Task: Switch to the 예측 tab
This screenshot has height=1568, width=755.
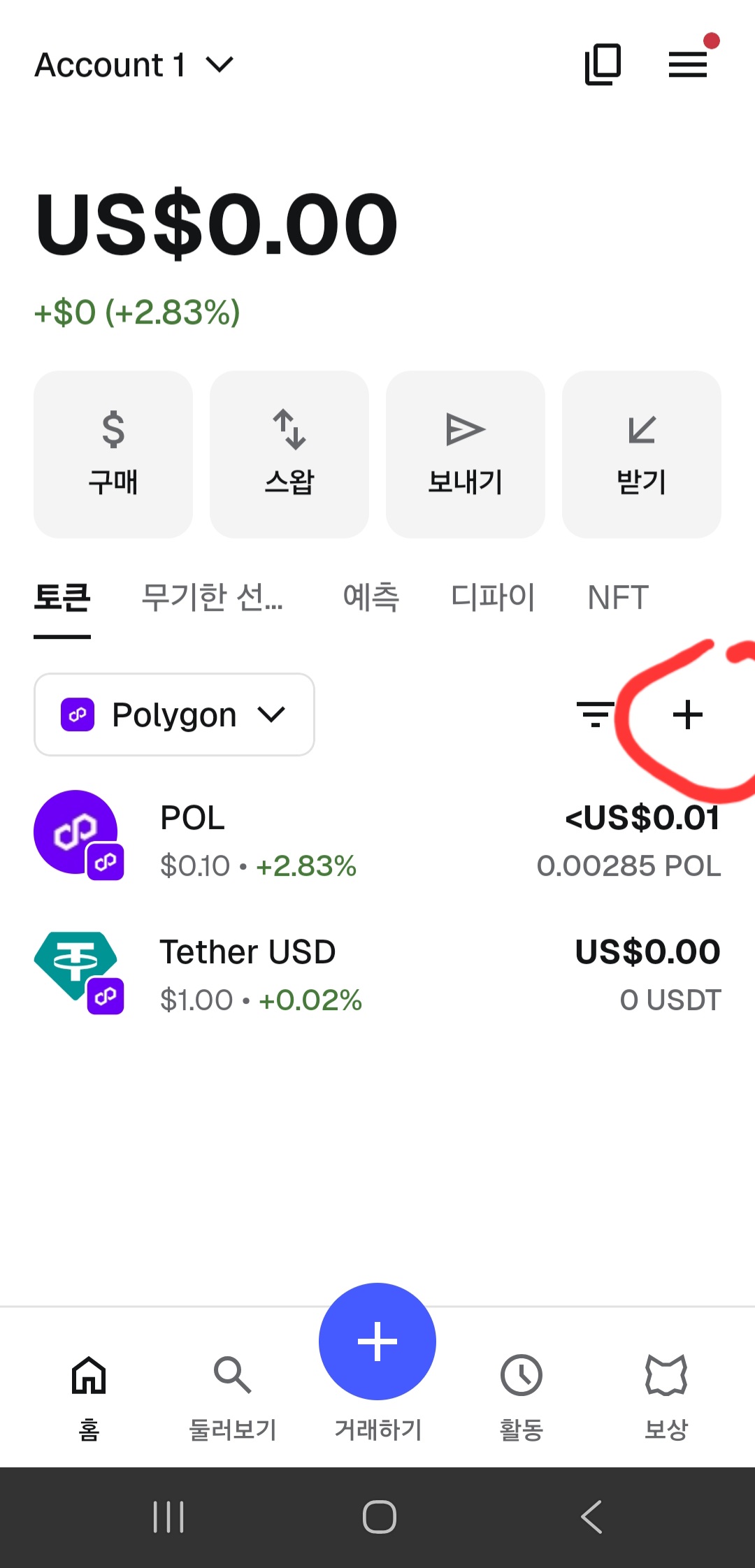Action: pyautogui.click(x=371, y=598)
